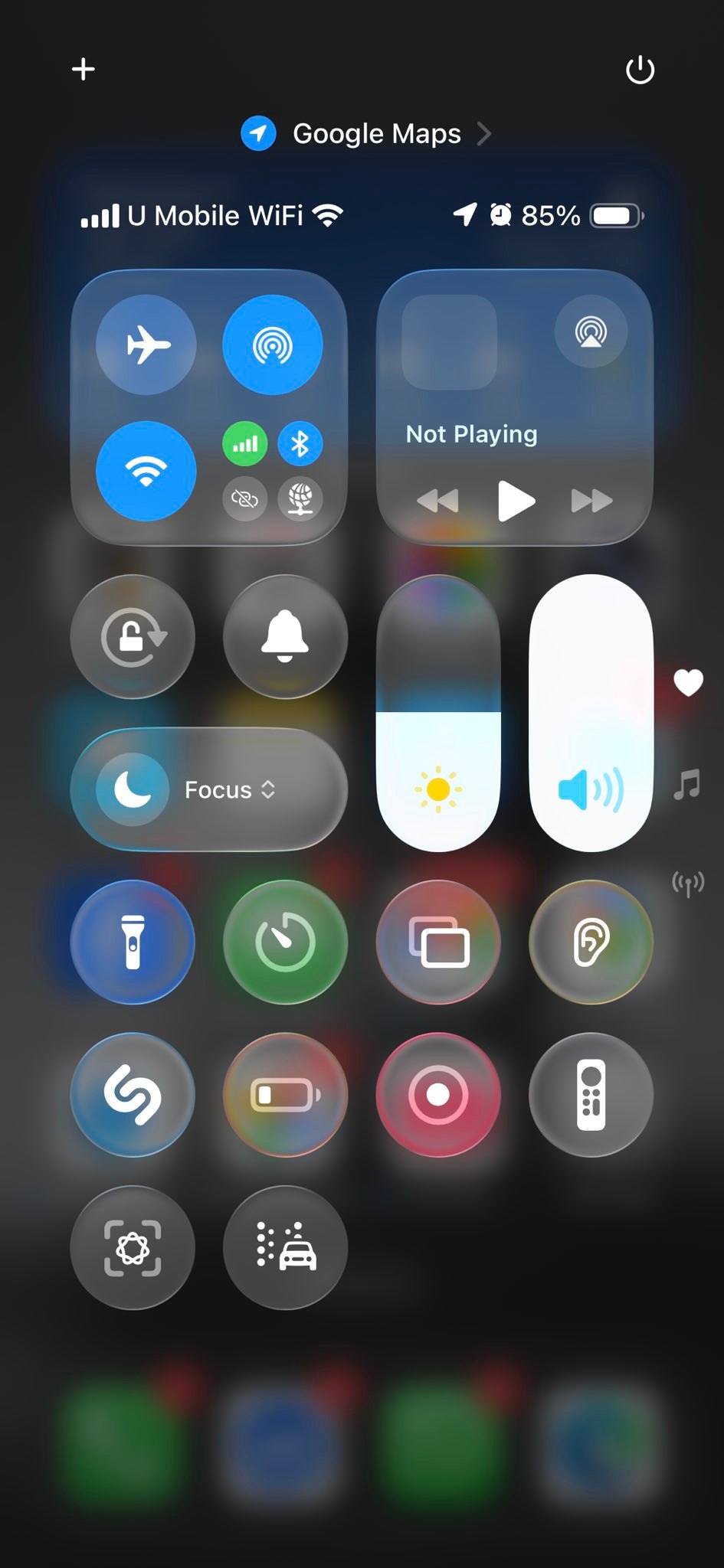Start screen recording
The image size is (724, 1568).
[438, 1095]
